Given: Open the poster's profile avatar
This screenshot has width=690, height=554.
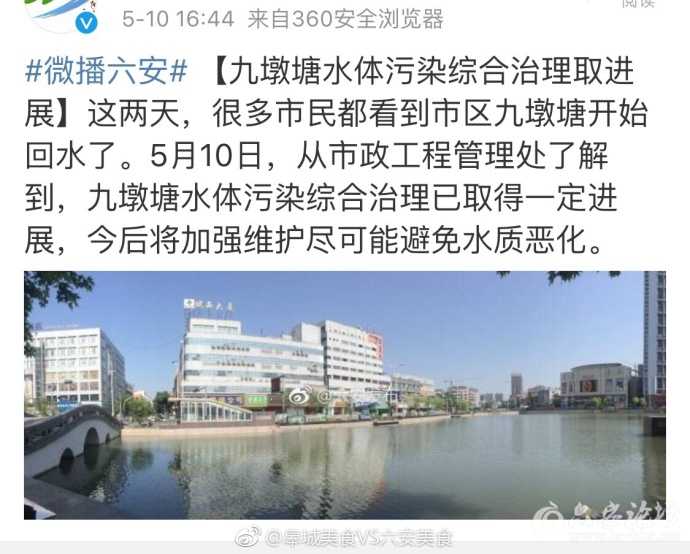Looking at the screenshot, I should 60,12.
